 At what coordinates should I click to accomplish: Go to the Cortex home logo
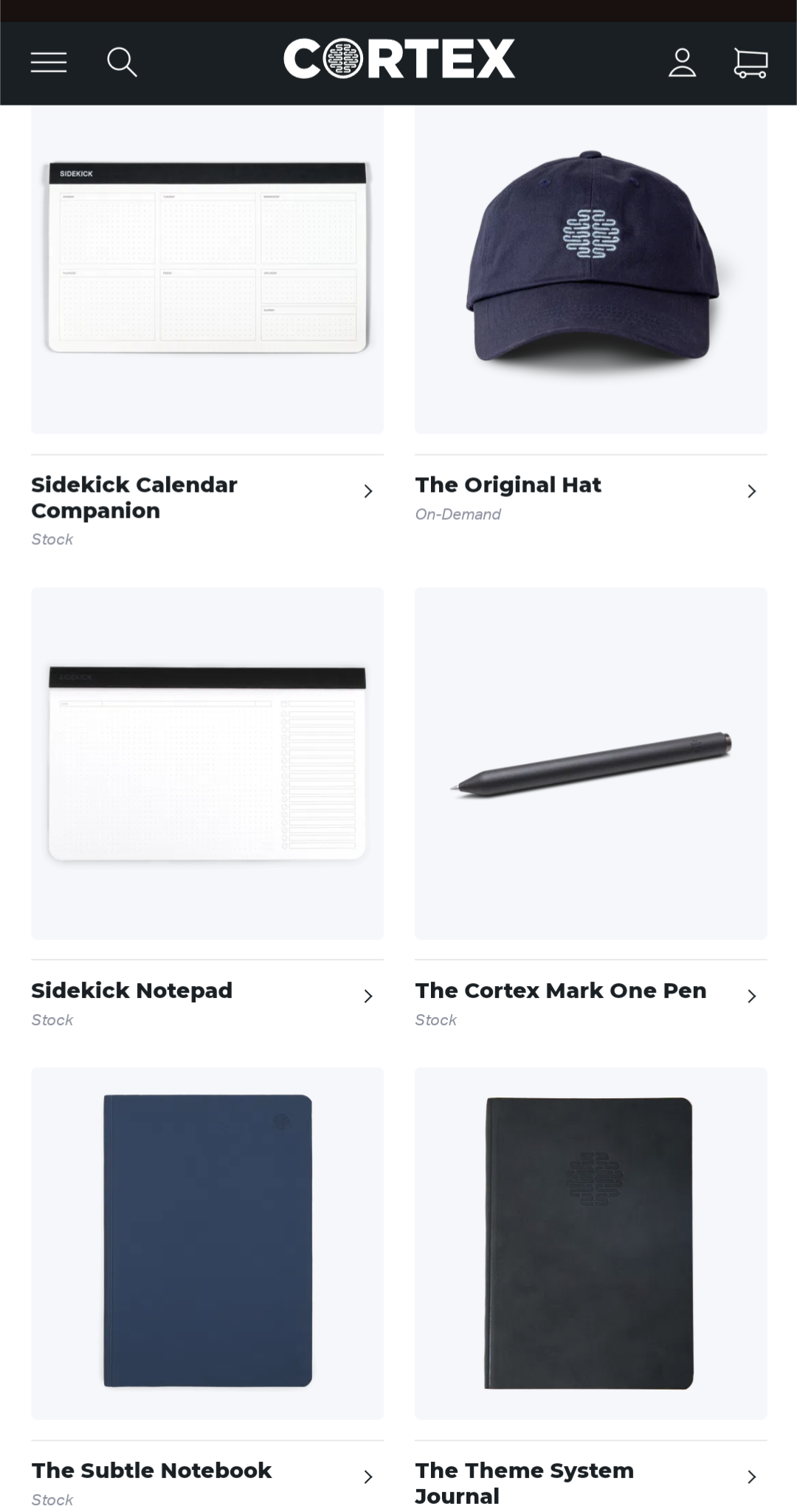point(399,59)
